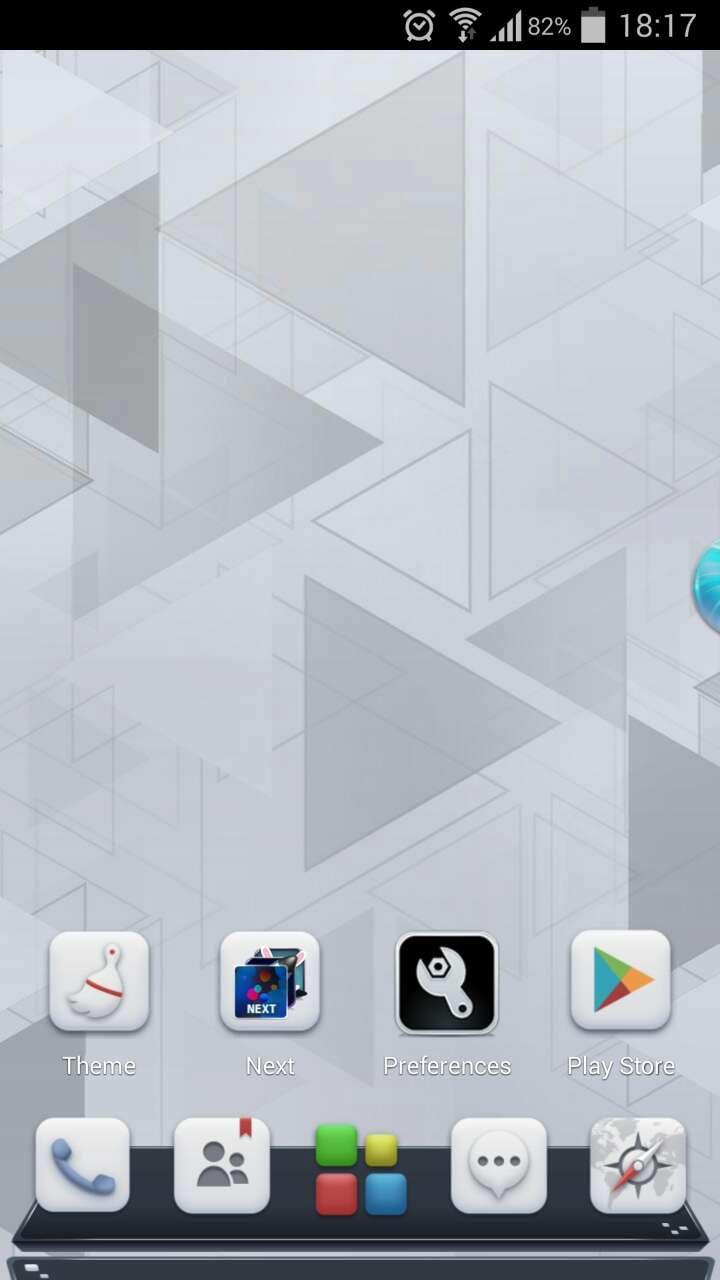
Task: Launch the Next app icon
Action: tap(270, 982)
